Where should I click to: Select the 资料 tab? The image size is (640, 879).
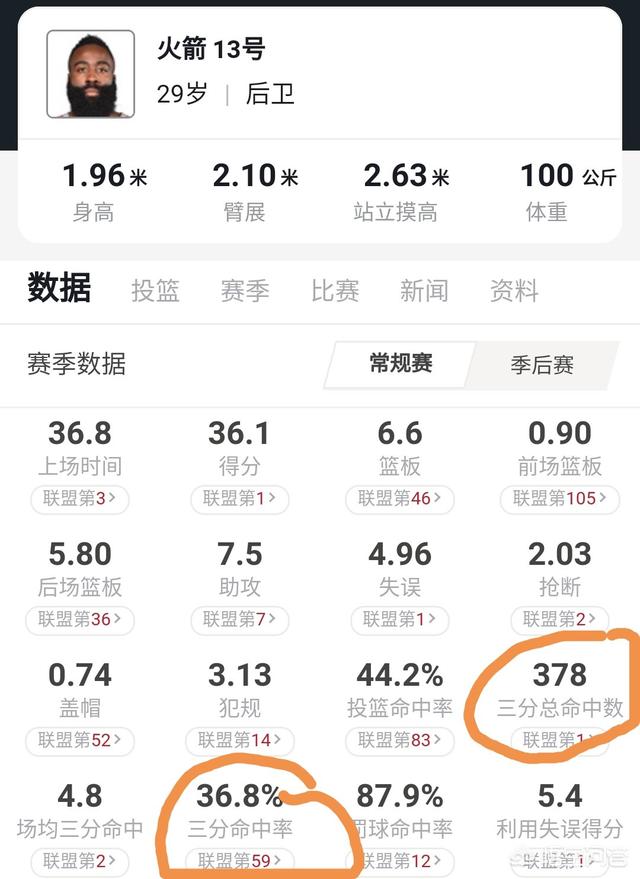514,291
